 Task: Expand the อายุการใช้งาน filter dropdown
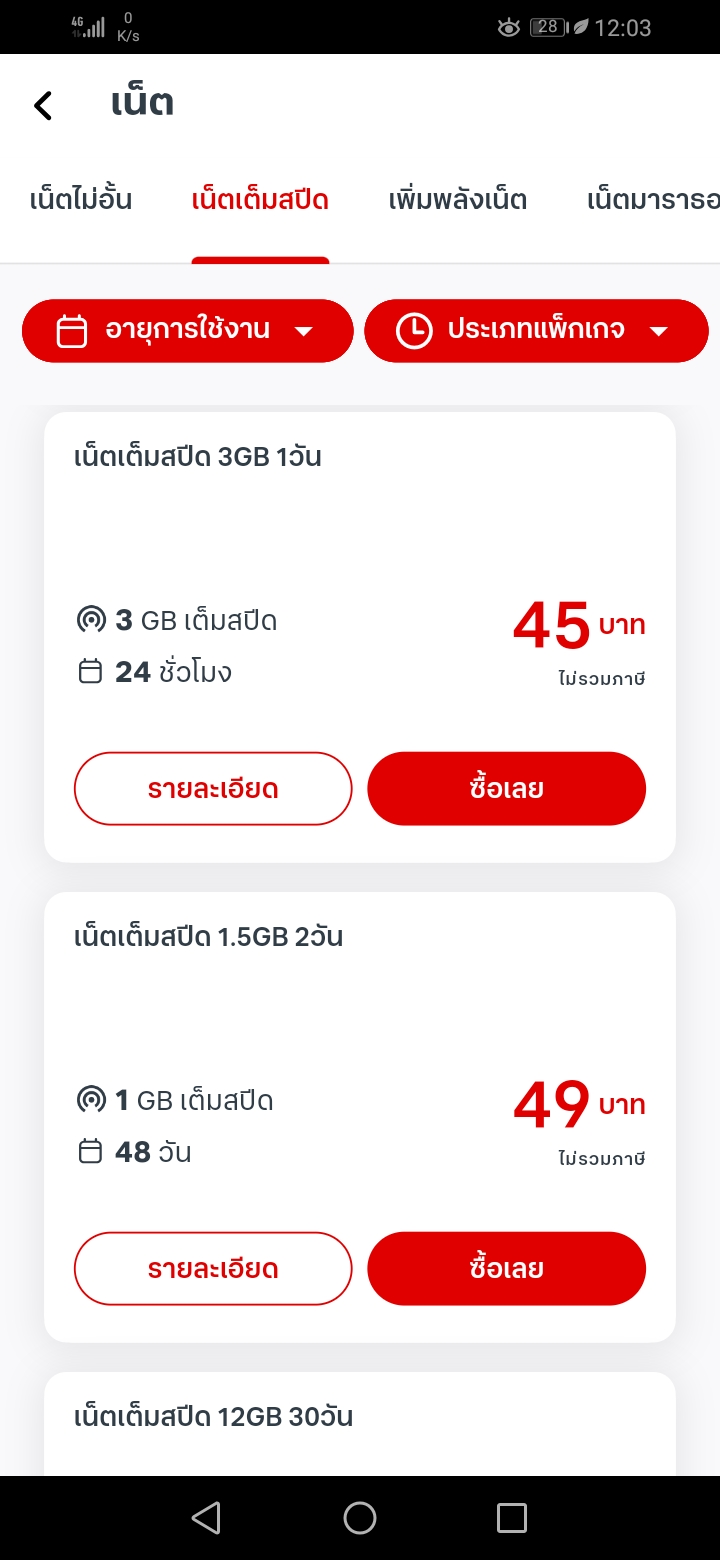pyautogui.click(x=188, y=330)
